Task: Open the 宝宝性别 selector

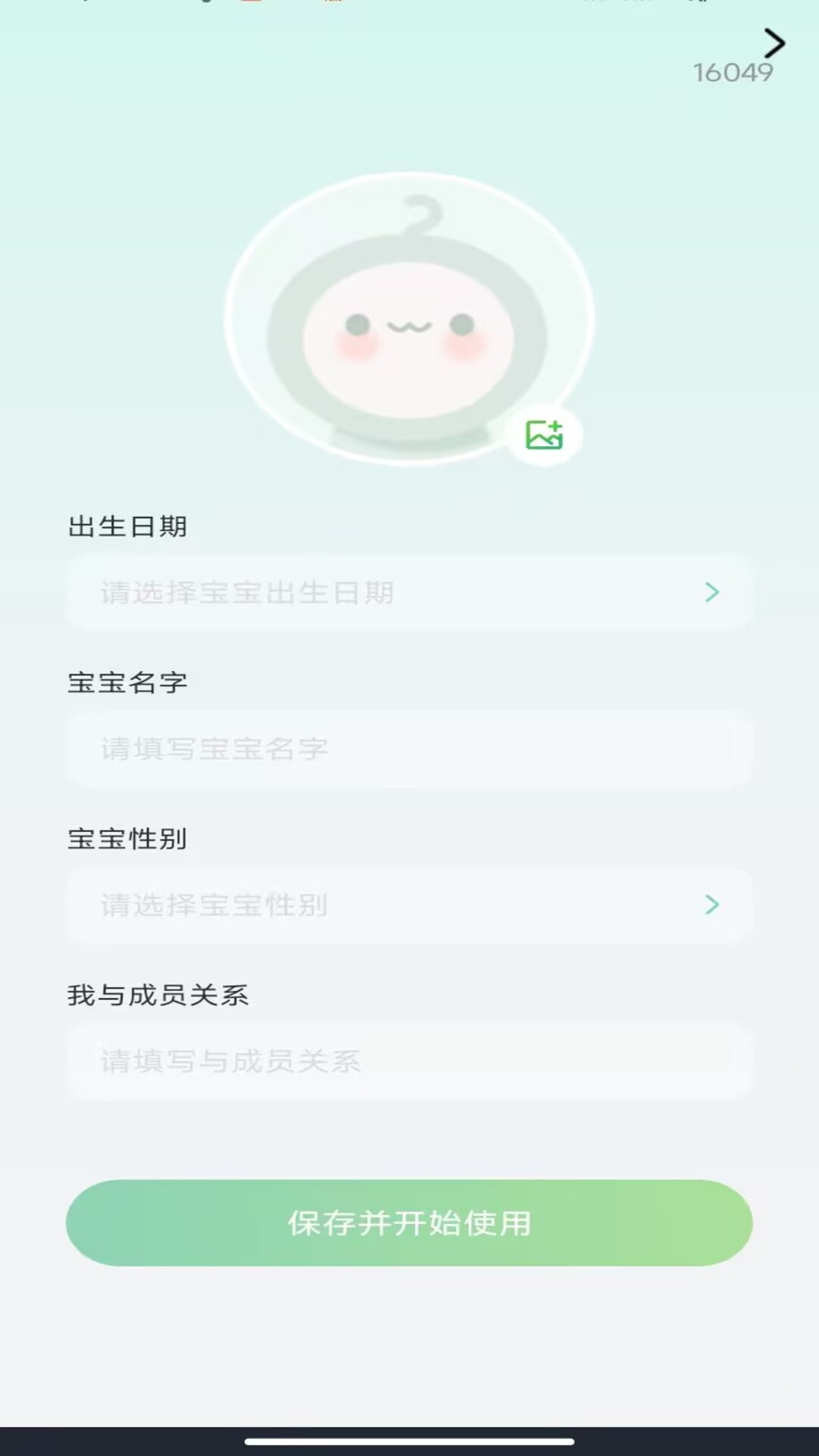Action: 409,905
